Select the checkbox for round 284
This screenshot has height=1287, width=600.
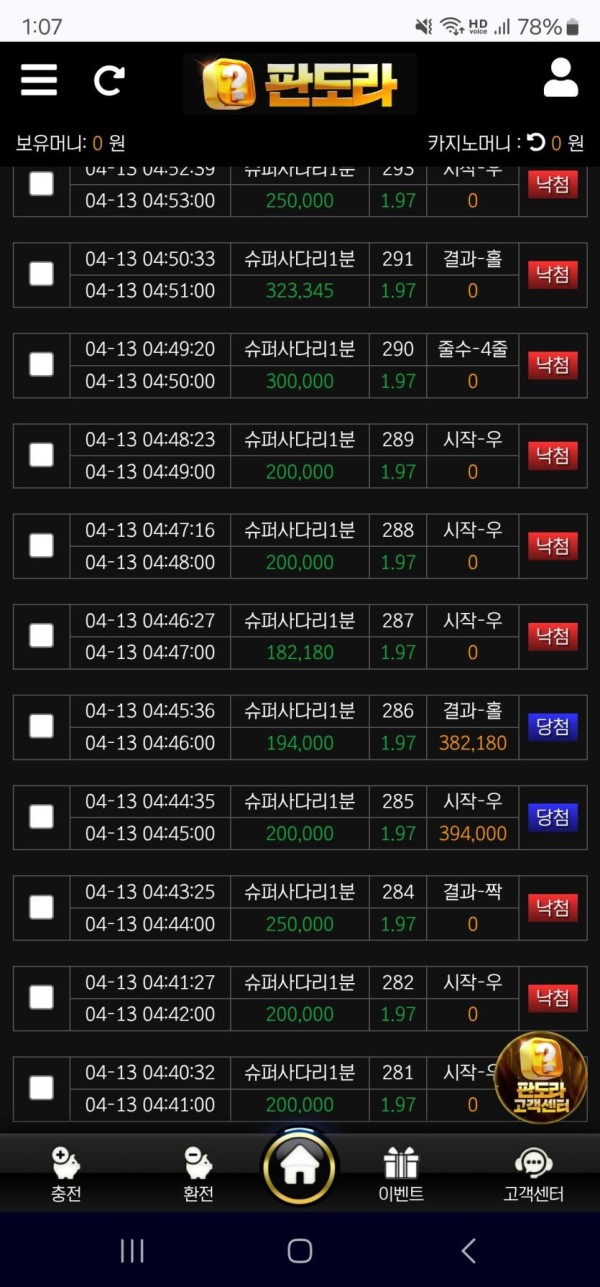[x=41, y=907]
